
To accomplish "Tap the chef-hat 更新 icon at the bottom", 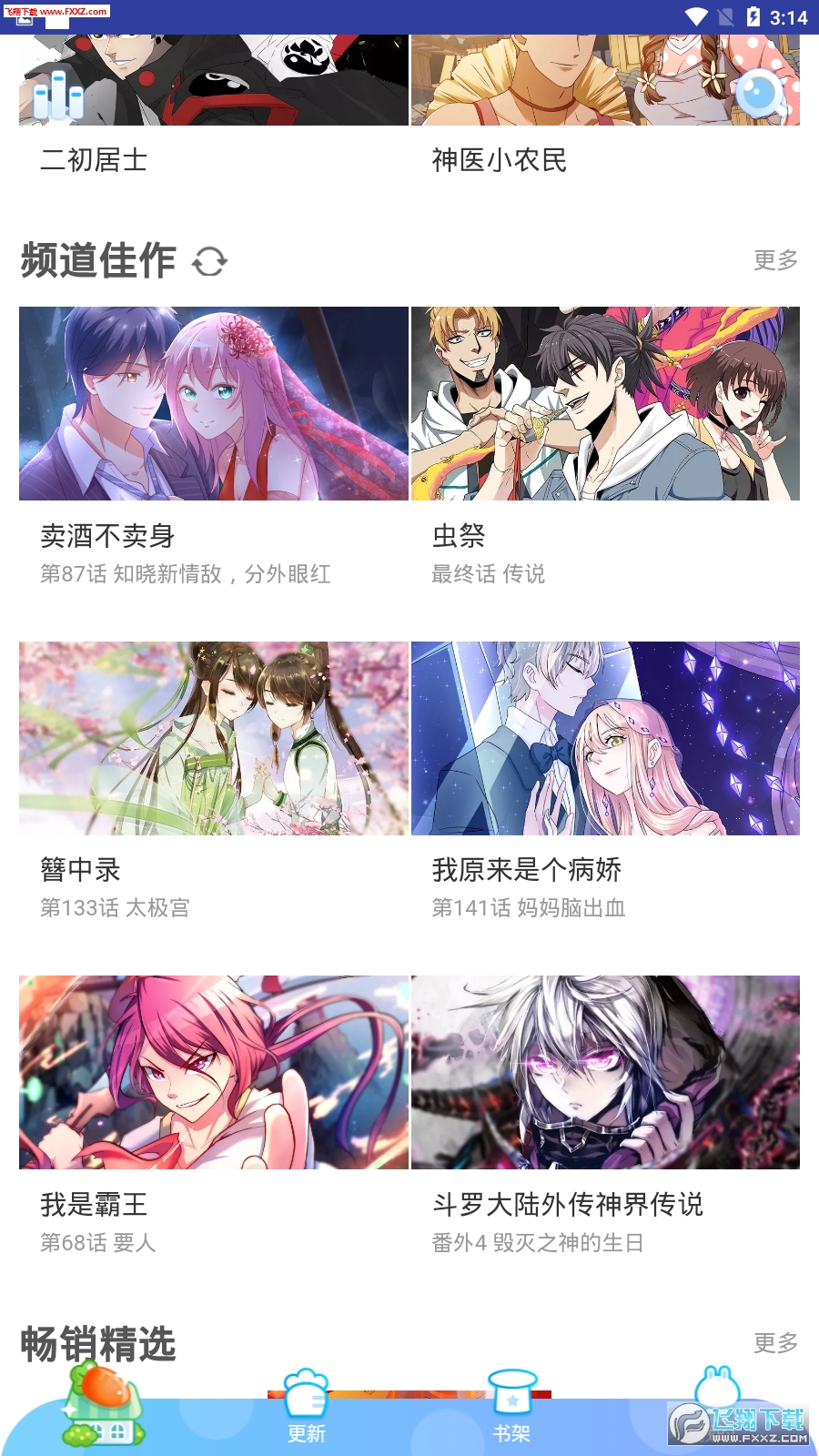I will pyautogui.click(x=305, y=1390).
